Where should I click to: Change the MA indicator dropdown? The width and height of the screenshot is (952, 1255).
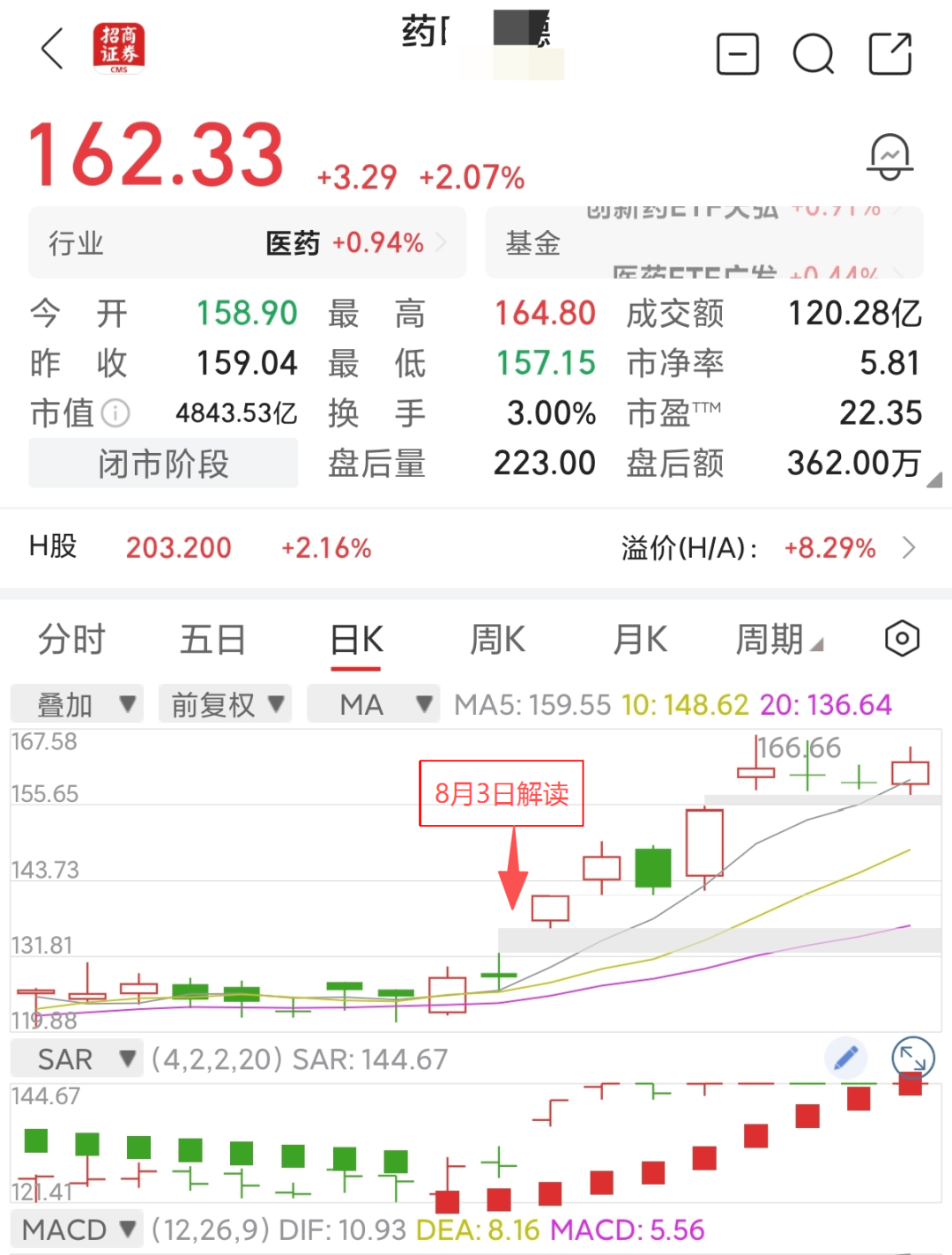[373, 704]
